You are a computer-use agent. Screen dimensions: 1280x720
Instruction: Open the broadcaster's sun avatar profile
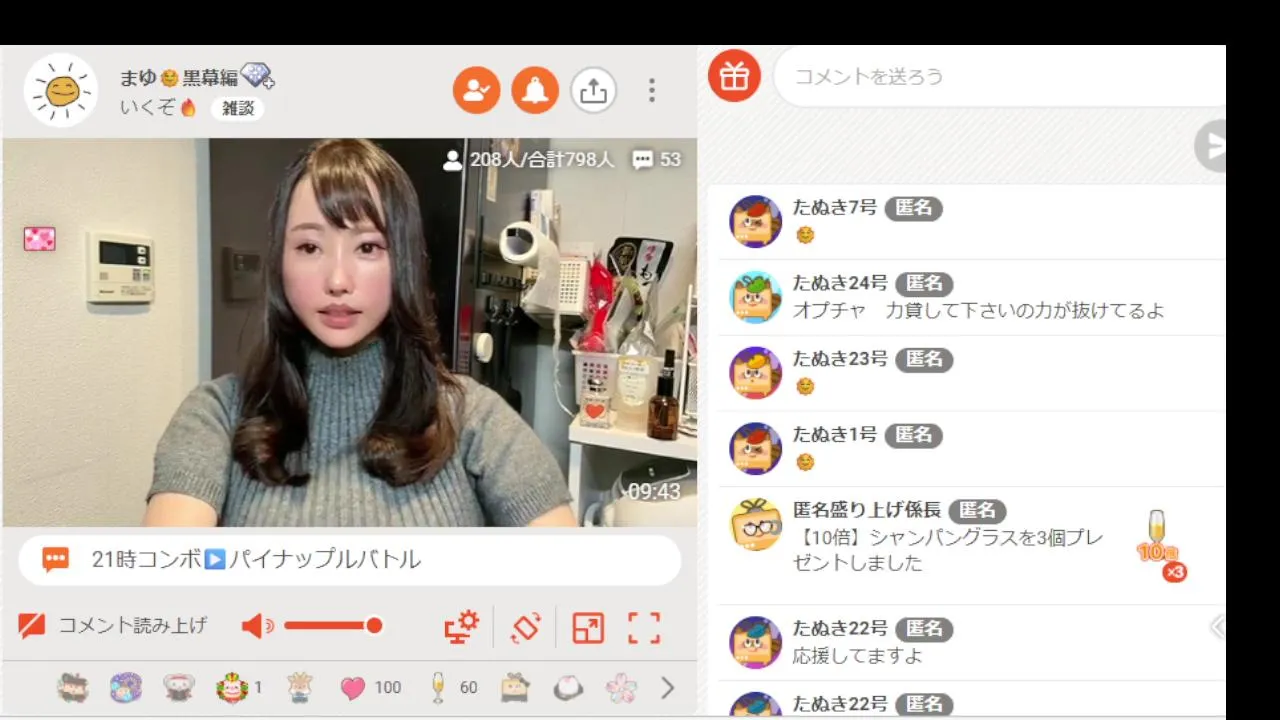point(61,91)
